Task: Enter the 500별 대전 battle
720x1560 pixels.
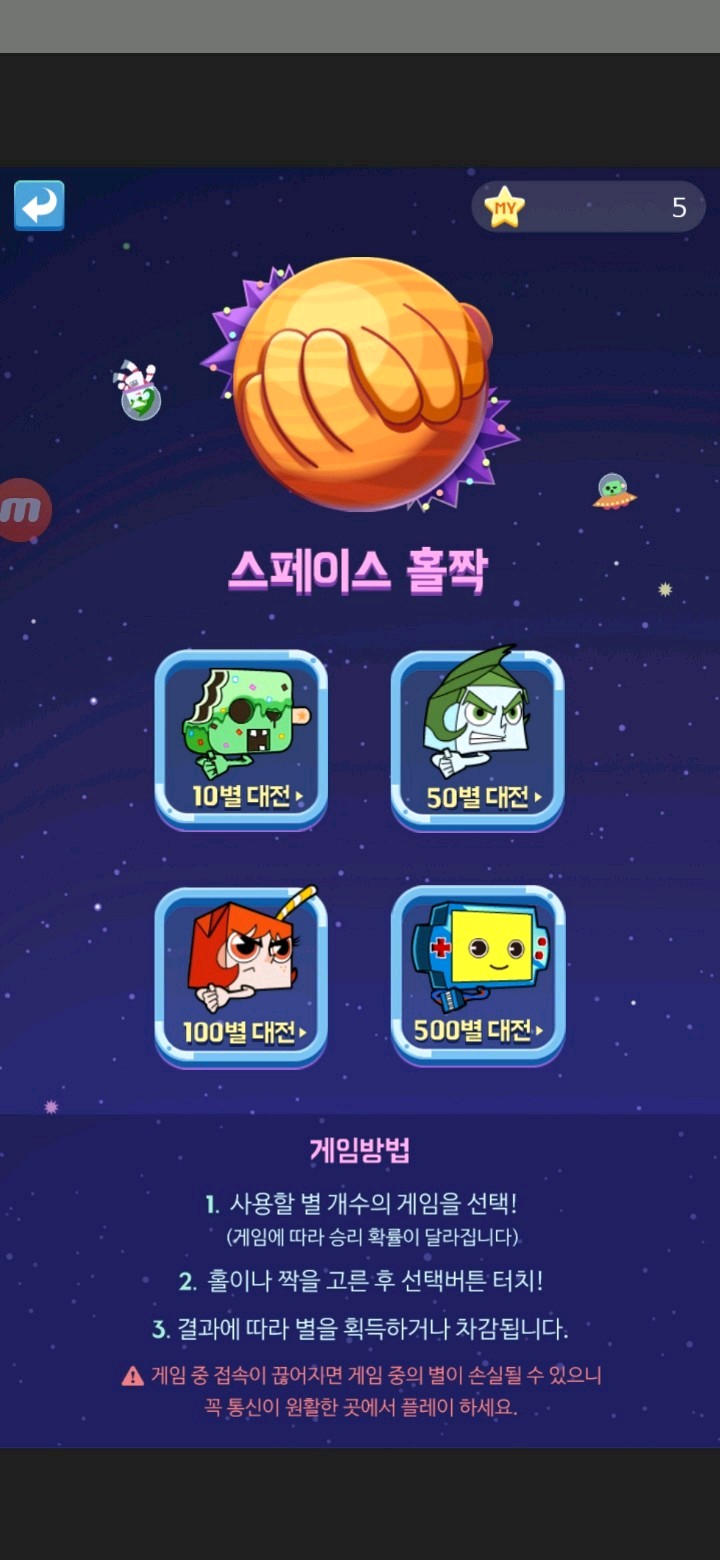Action: (477, 976)
